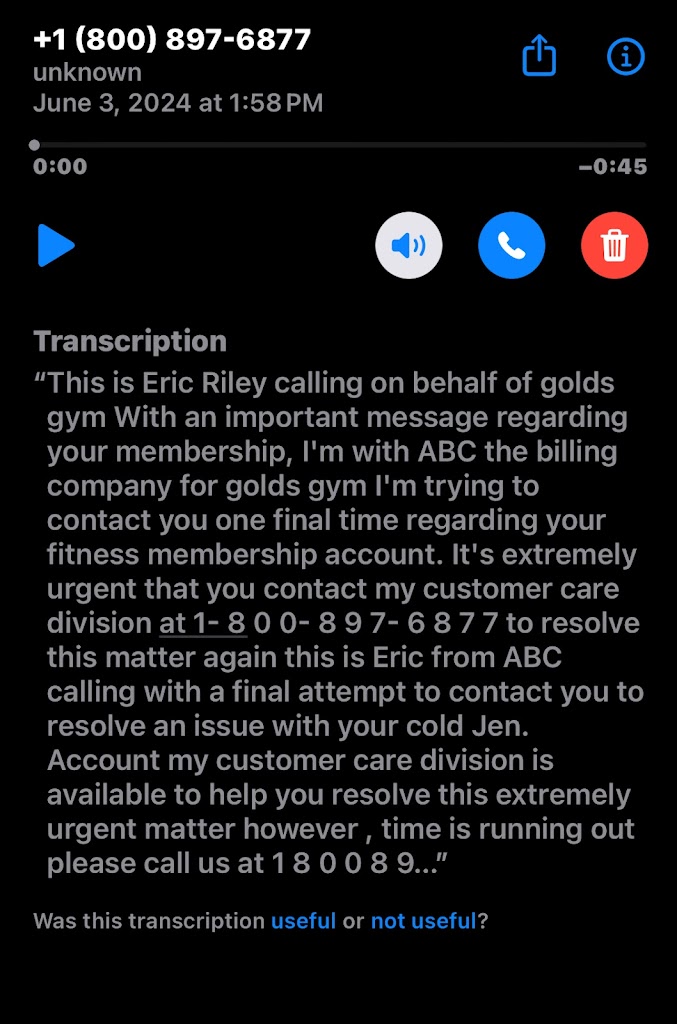
Task: Call back the voicemail sender
Action: click(x=511, y=245)
